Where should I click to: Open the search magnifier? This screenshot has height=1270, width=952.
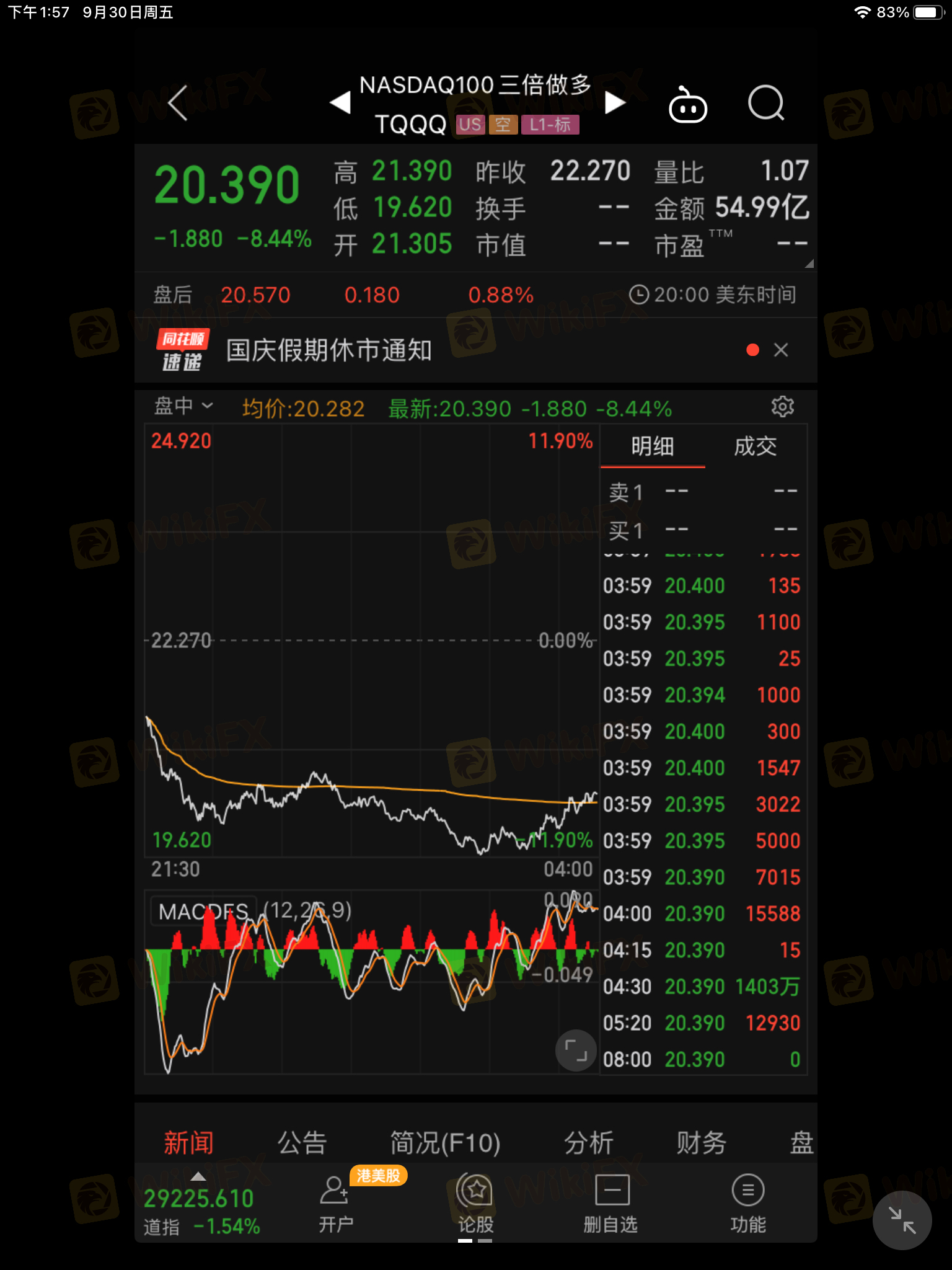[x=766, y=103]
